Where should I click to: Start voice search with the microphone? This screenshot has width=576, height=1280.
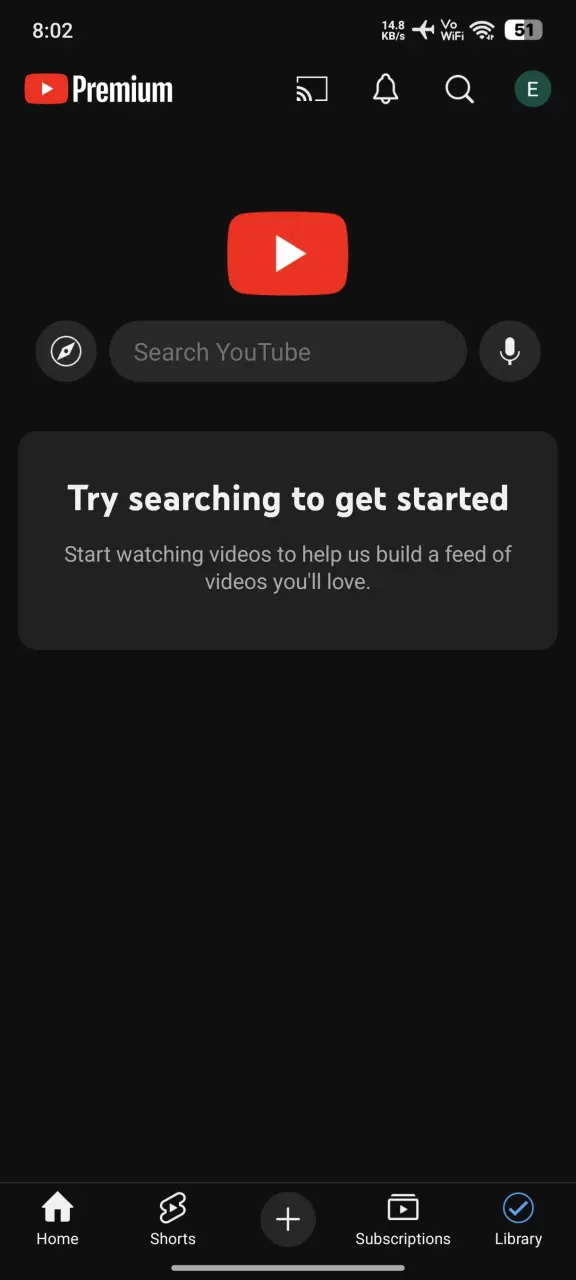[x=510, y=351]
